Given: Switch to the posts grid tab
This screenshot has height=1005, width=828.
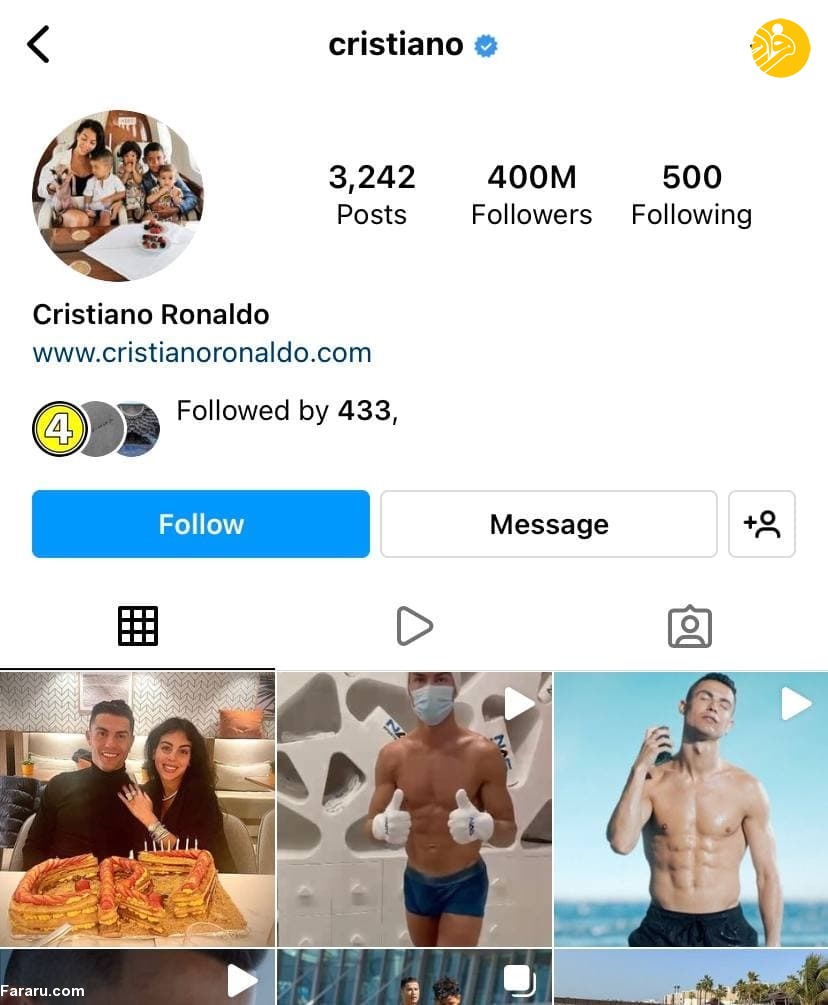Looking at the screenshot, I should 138,626.
